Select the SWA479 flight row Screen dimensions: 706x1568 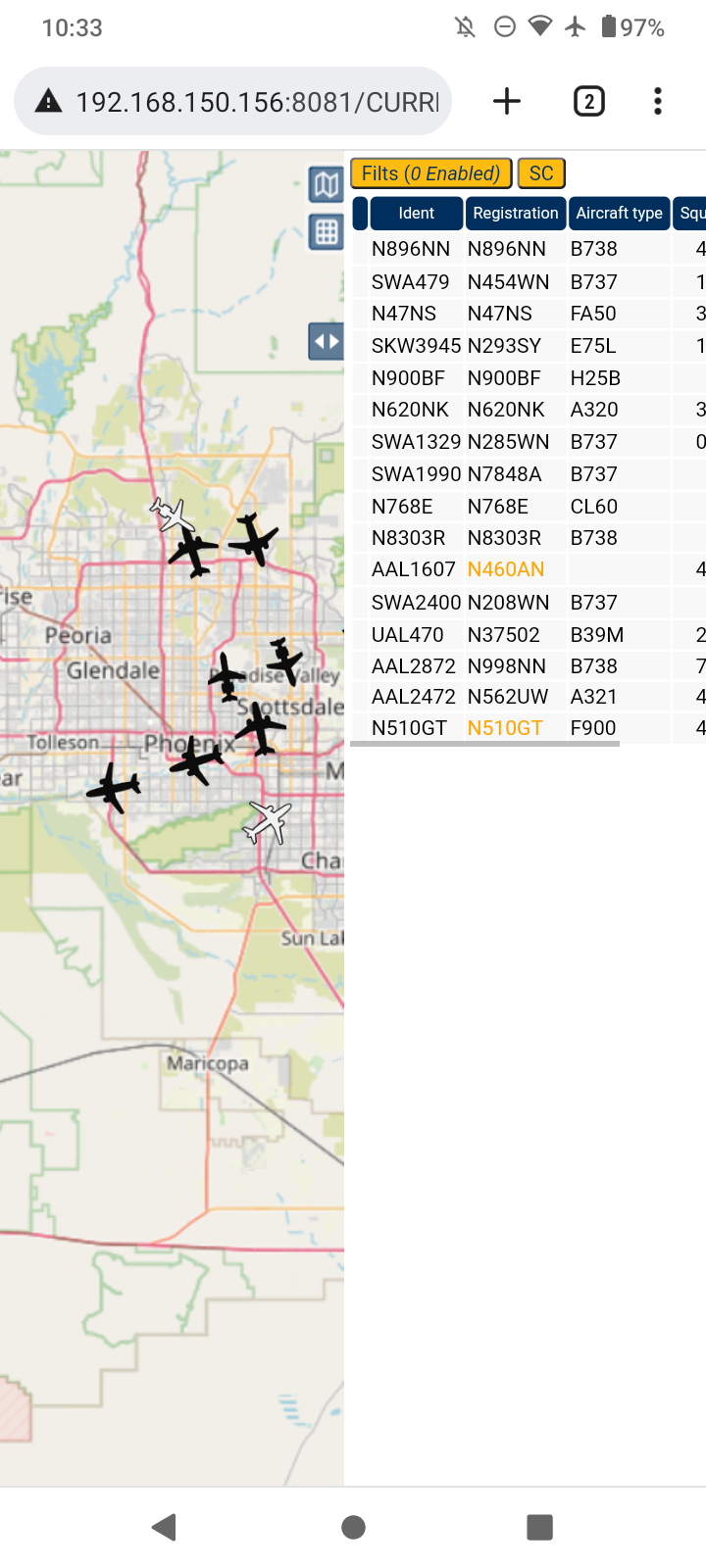point(529,281)
